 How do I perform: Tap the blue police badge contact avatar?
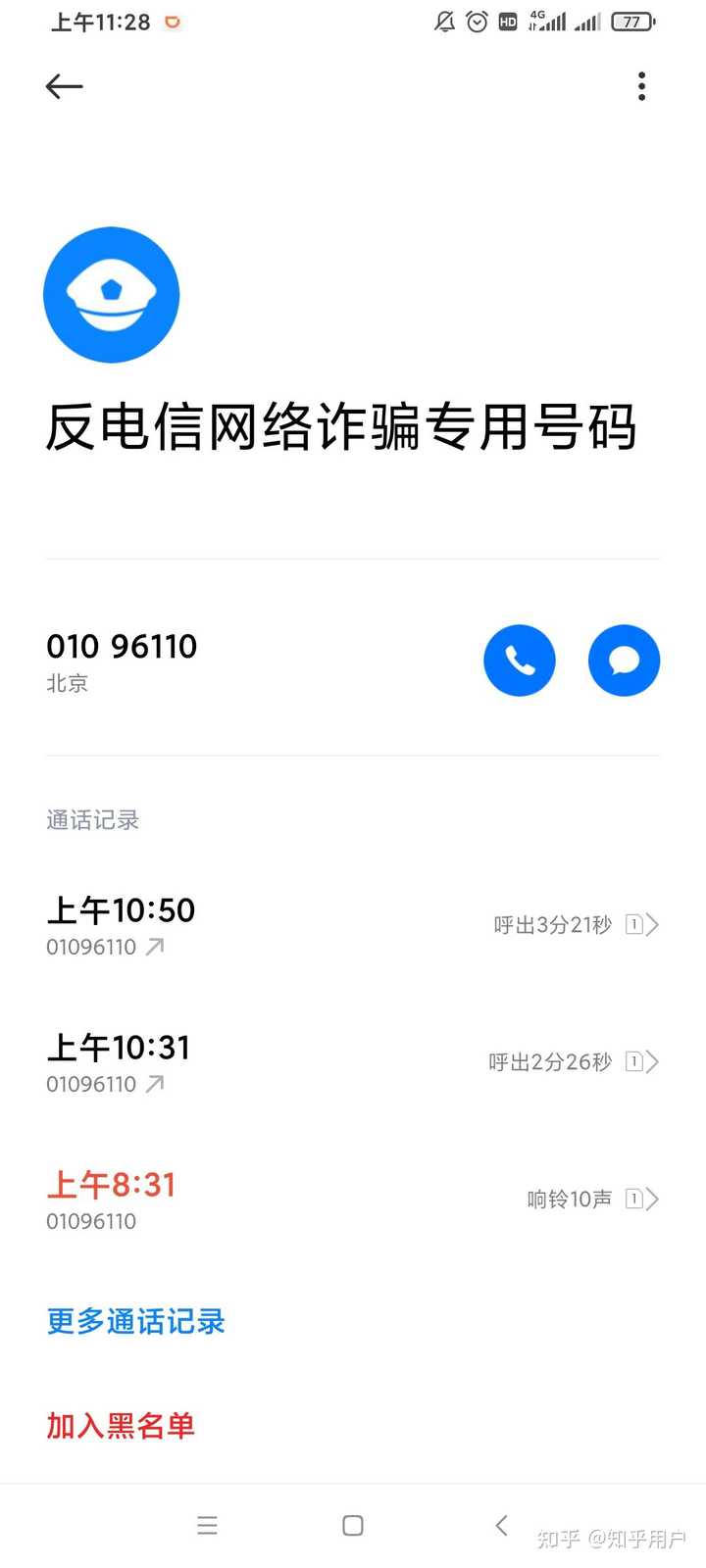point(111,294)
